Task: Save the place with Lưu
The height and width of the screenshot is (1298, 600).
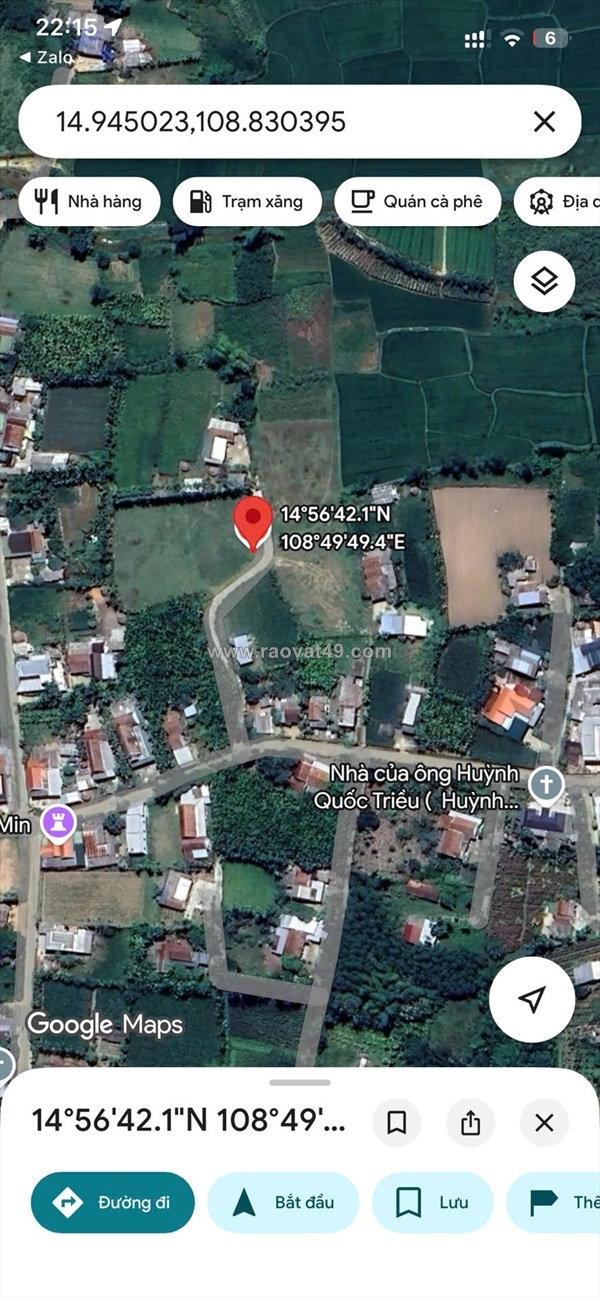Action: pos(432,1202)
